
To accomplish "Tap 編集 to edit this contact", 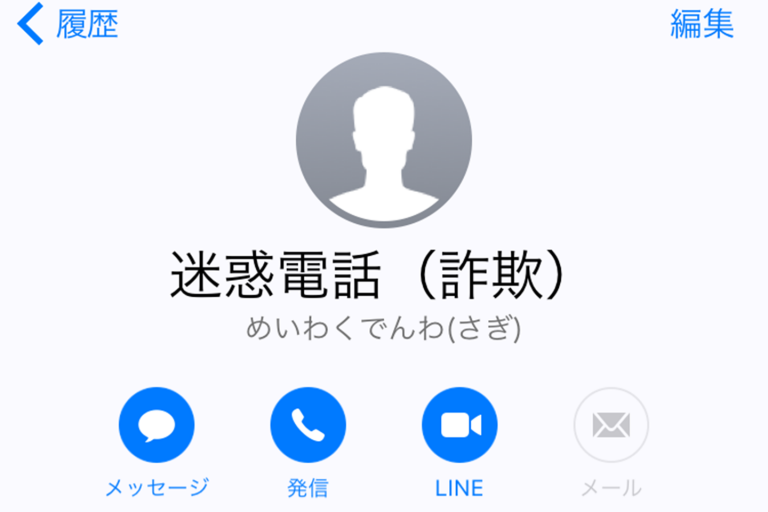I will [702, 25].
